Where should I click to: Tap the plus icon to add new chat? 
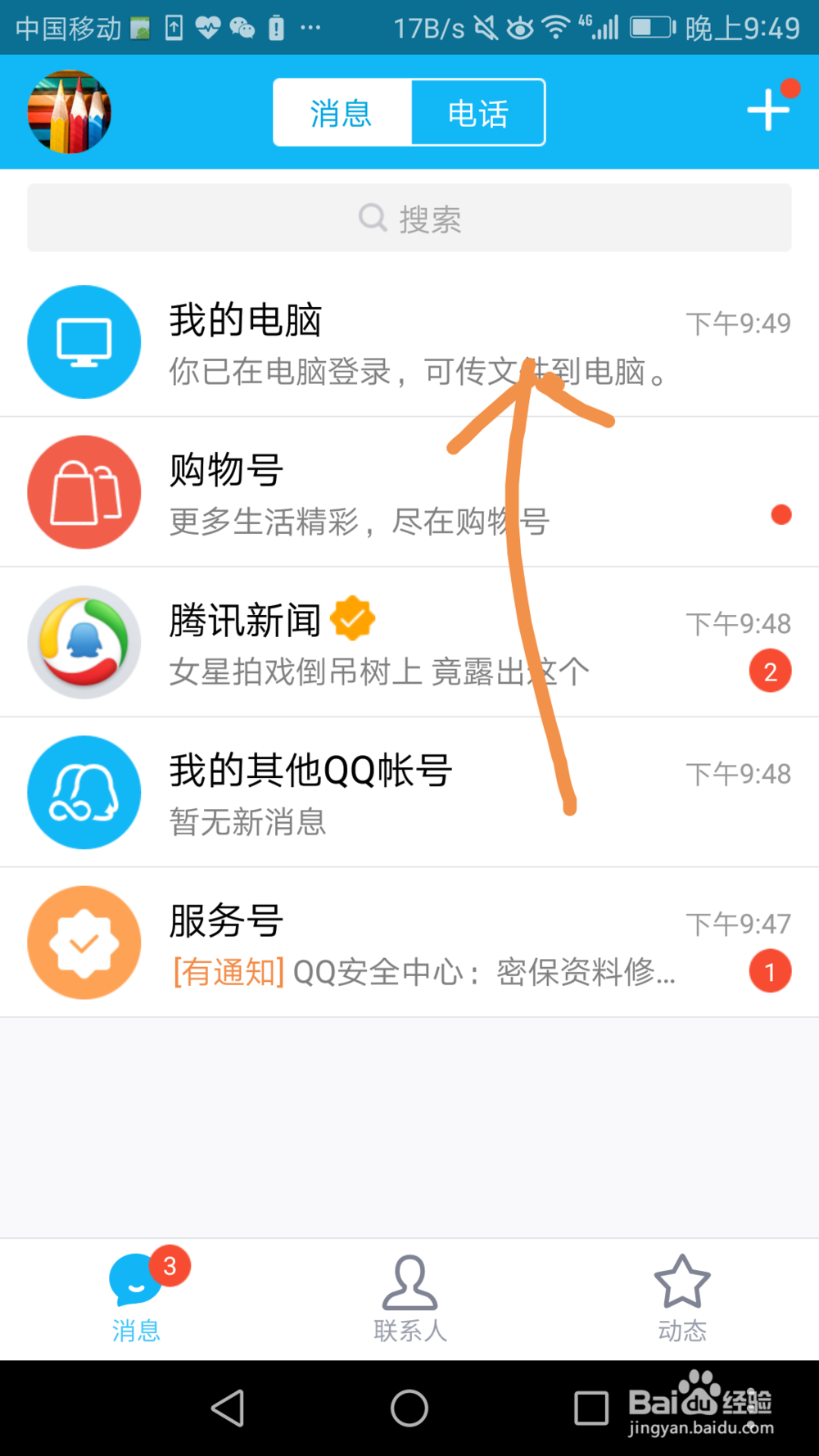point(767,111)
